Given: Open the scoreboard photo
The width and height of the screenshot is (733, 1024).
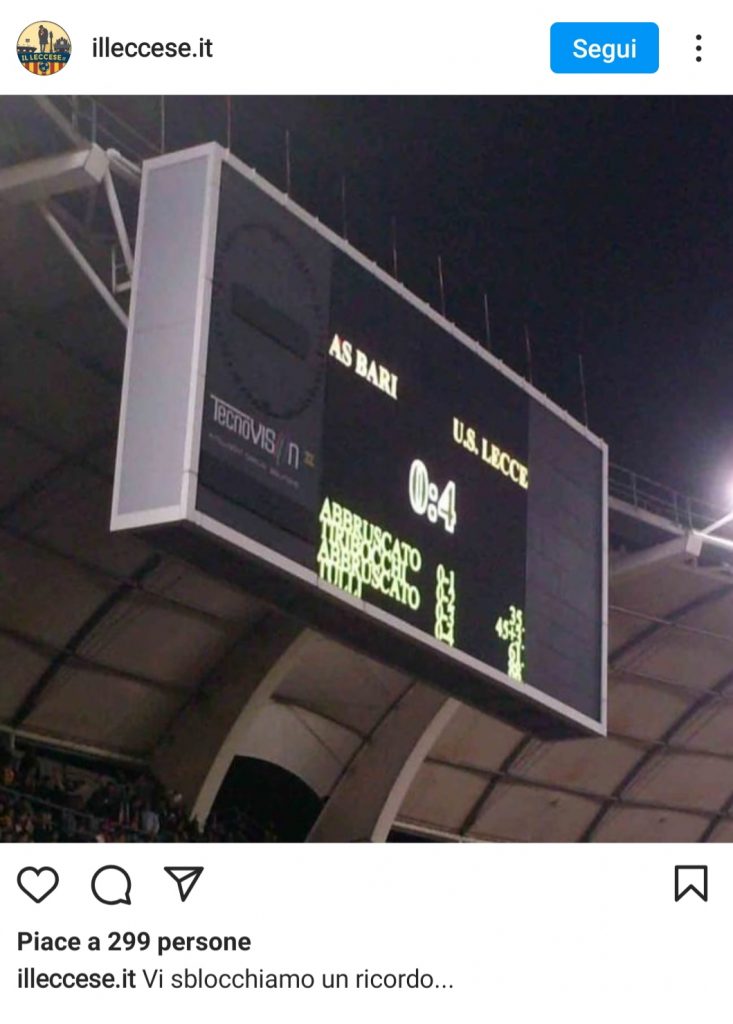Looking at the screenshot, I should (x=366, y=468).
